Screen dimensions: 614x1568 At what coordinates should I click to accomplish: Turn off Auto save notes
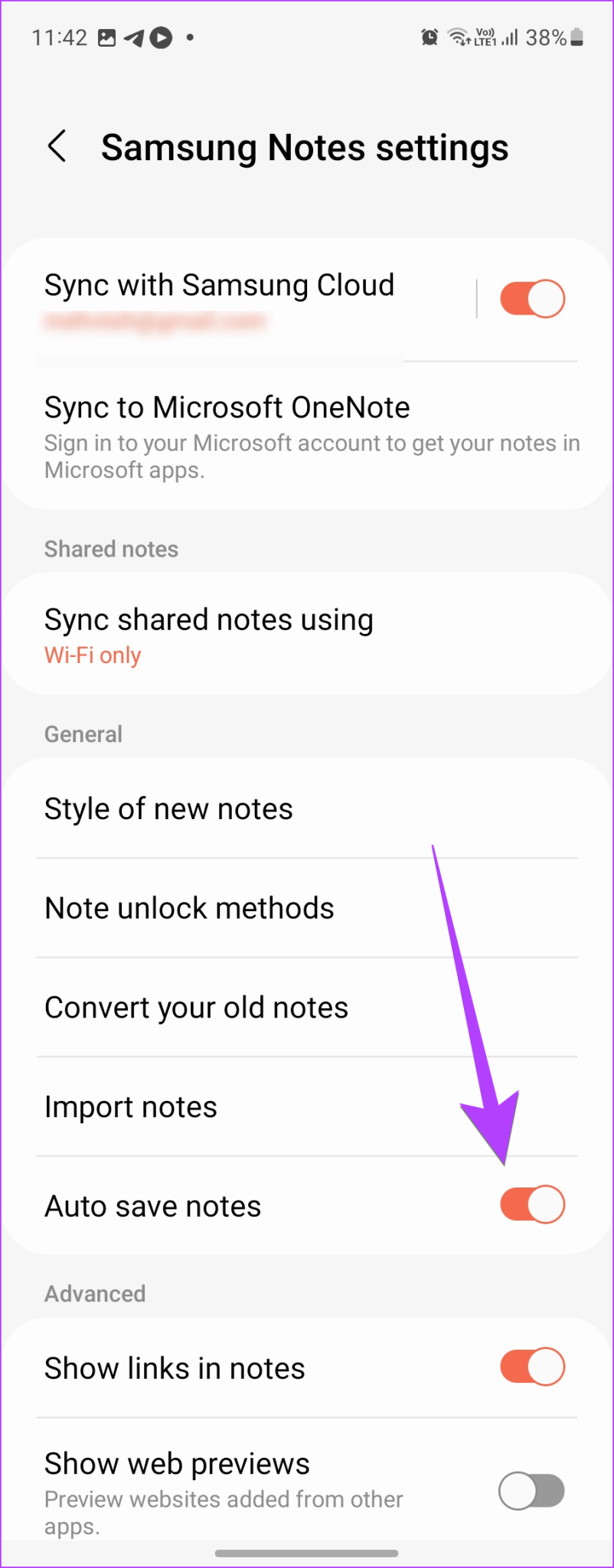click(x=532, y=1204)
